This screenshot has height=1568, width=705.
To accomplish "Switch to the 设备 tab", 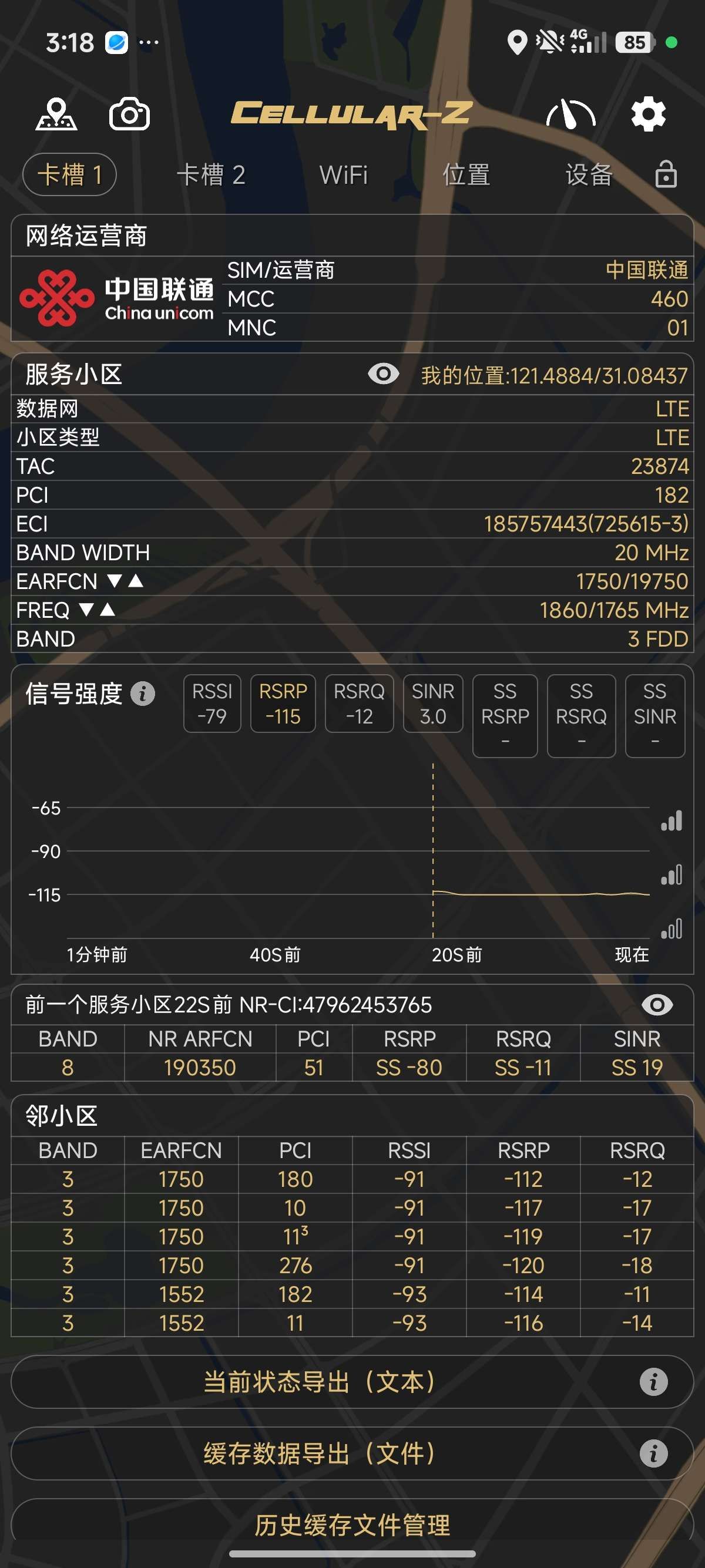I will point(588,174).
